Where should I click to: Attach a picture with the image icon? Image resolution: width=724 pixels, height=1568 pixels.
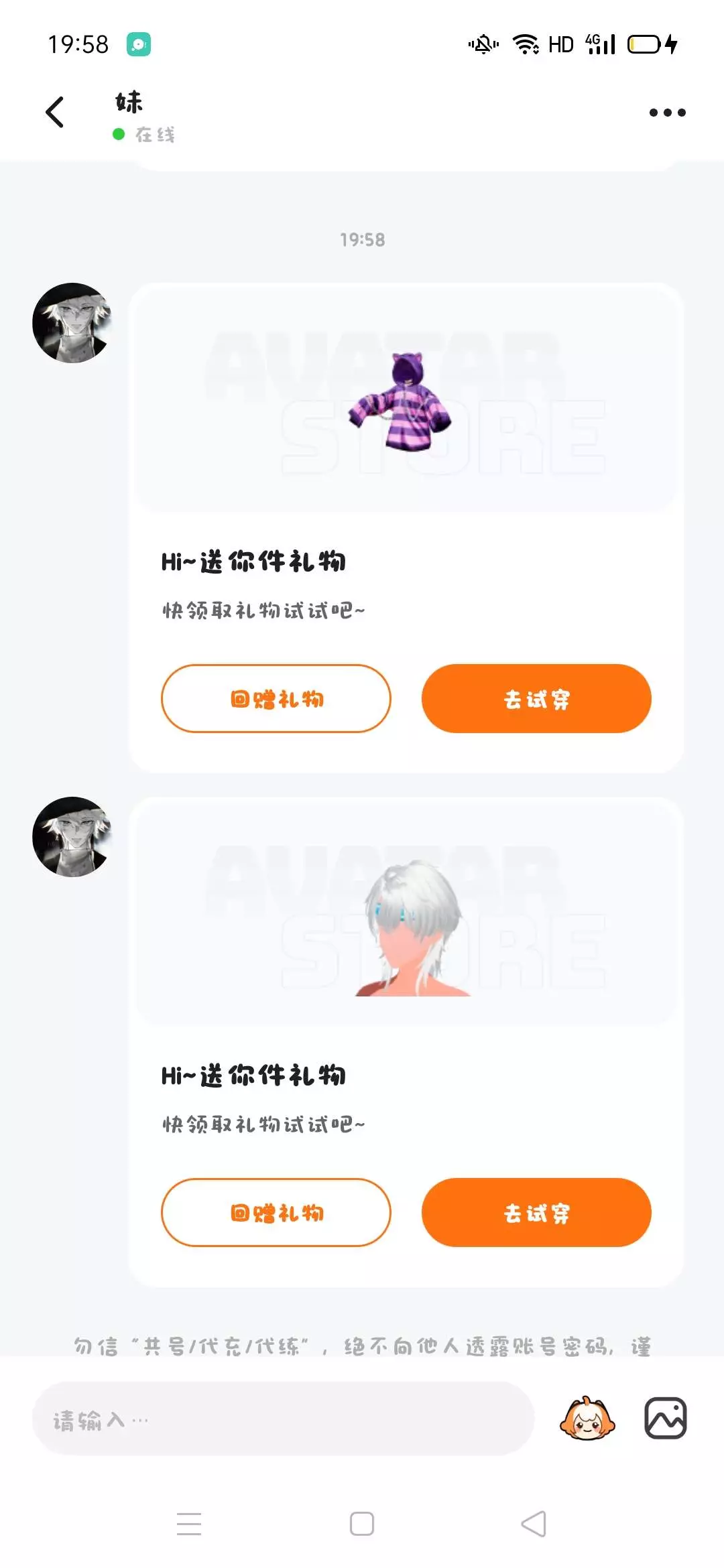[665, 1418]
